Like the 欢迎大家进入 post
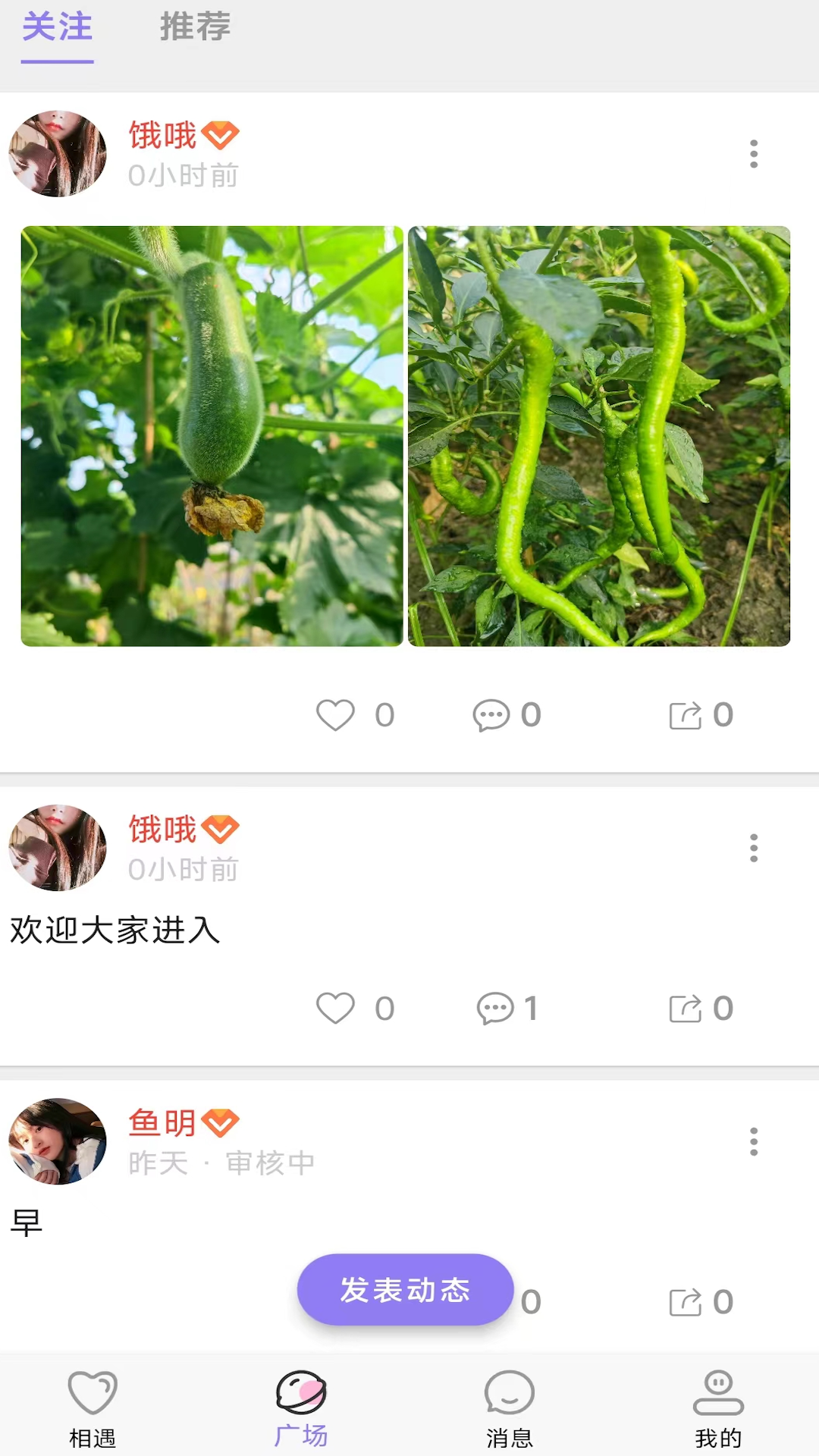The width and height of the screenshot is (819, 1456). (x=336, y=1008)
